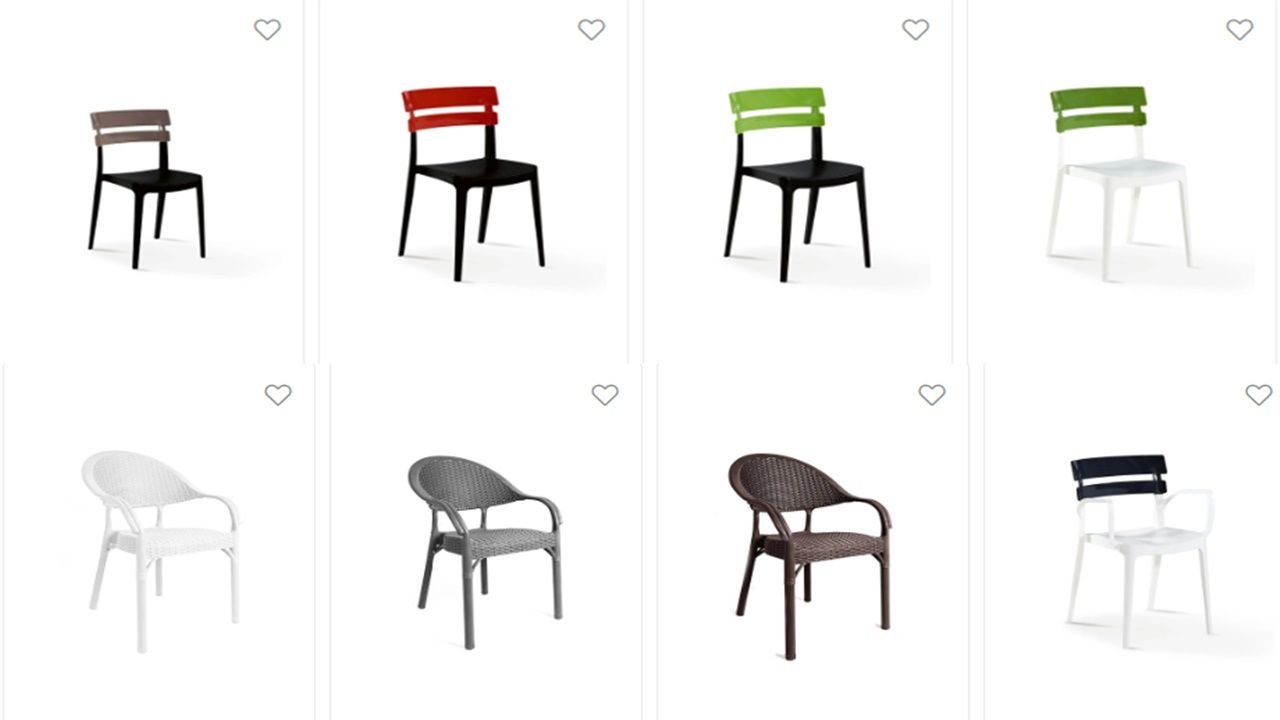The height and width of the screenshot is (720, 1280).
Task: Like the light green-backed black chair
Action: coord(915,30)
